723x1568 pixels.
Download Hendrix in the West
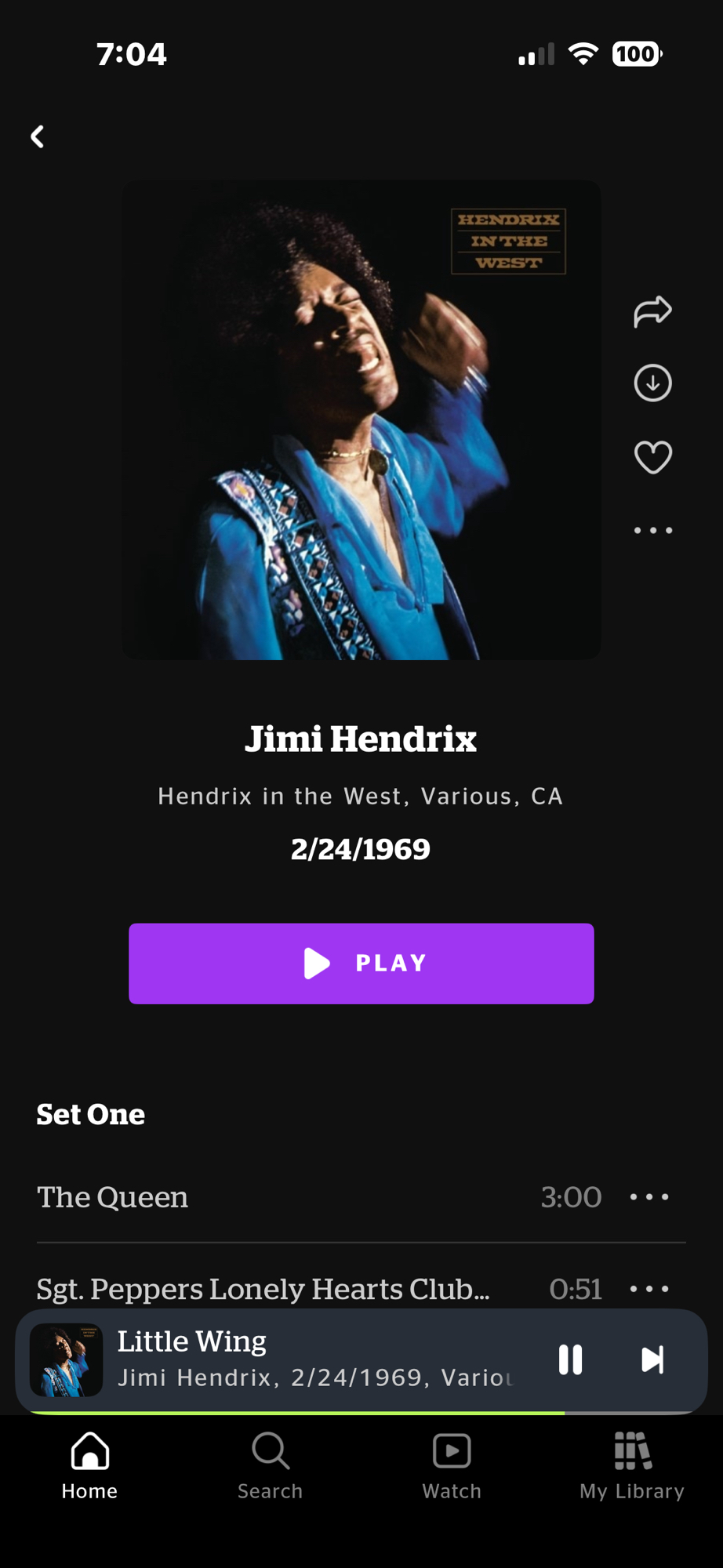(652, 383)
